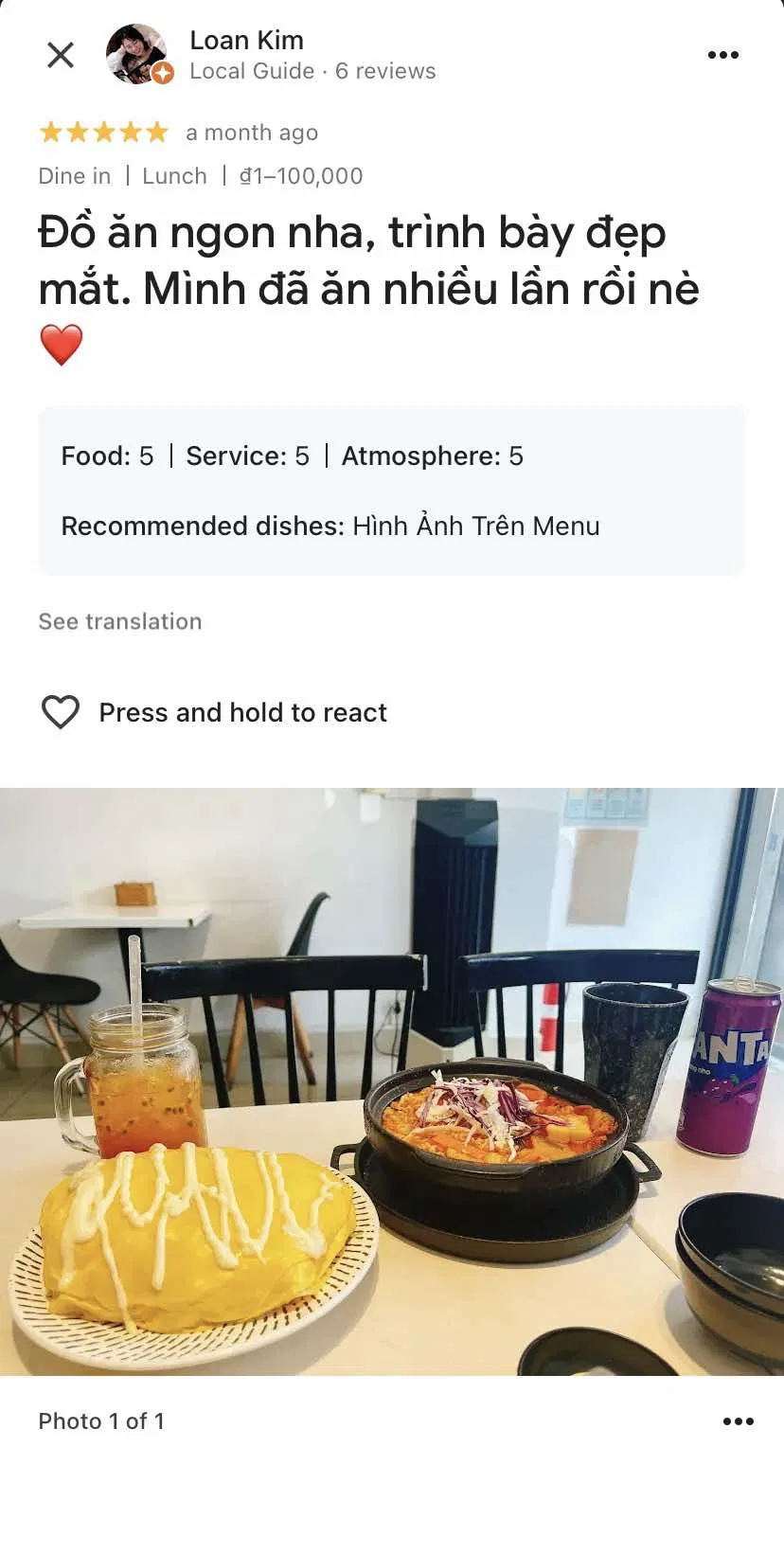Click recommended dish Hình Ảnh Trên Menu

[476, 527]
